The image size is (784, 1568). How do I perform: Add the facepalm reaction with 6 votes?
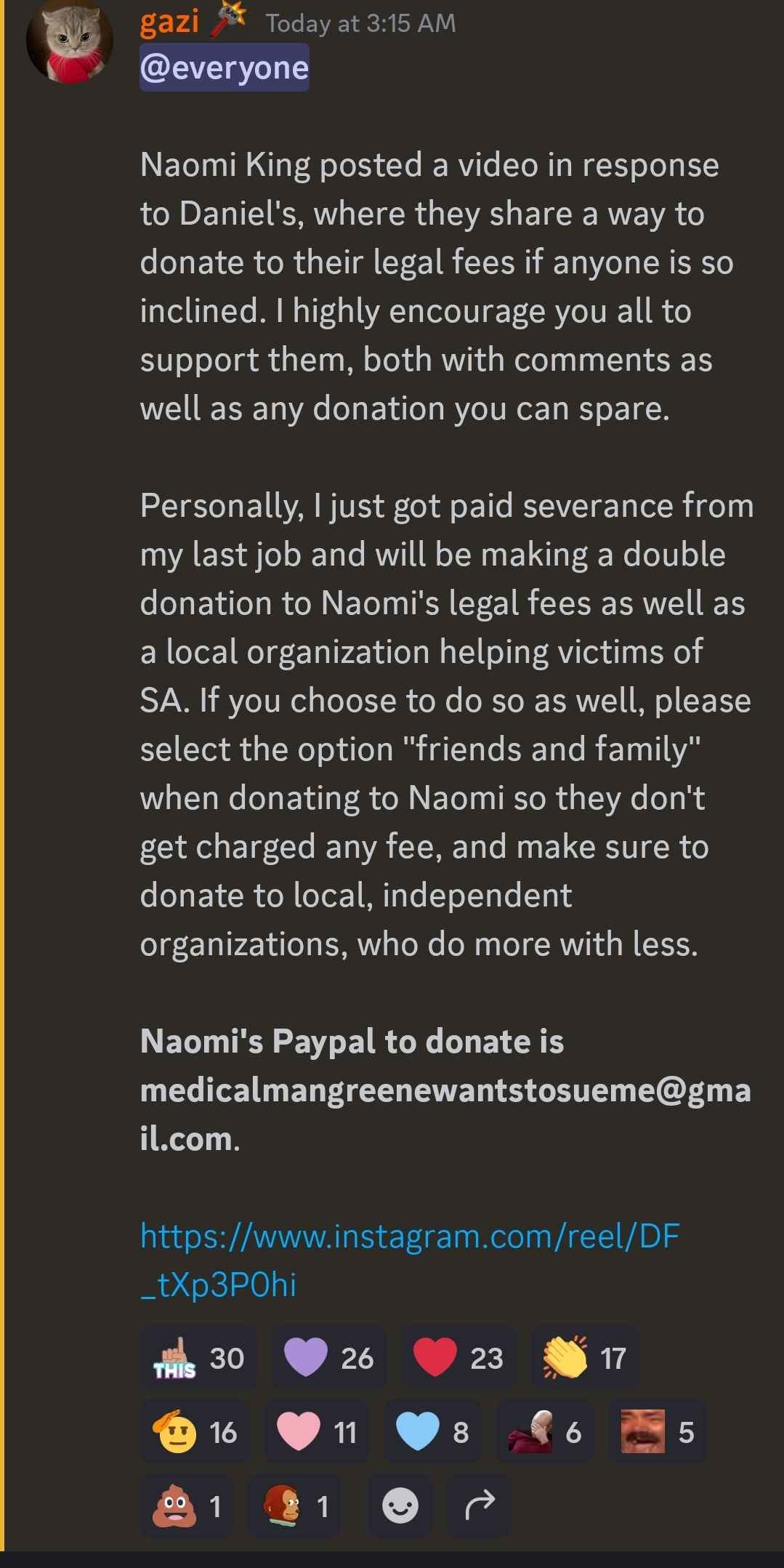[545, 1432]
